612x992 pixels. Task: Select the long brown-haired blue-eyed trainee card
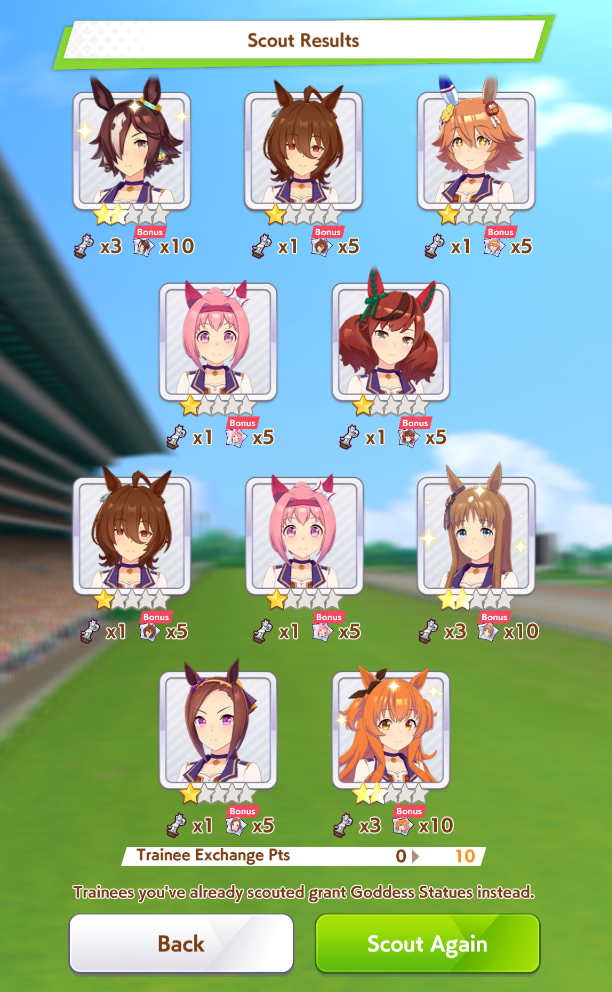click(476, 536)
